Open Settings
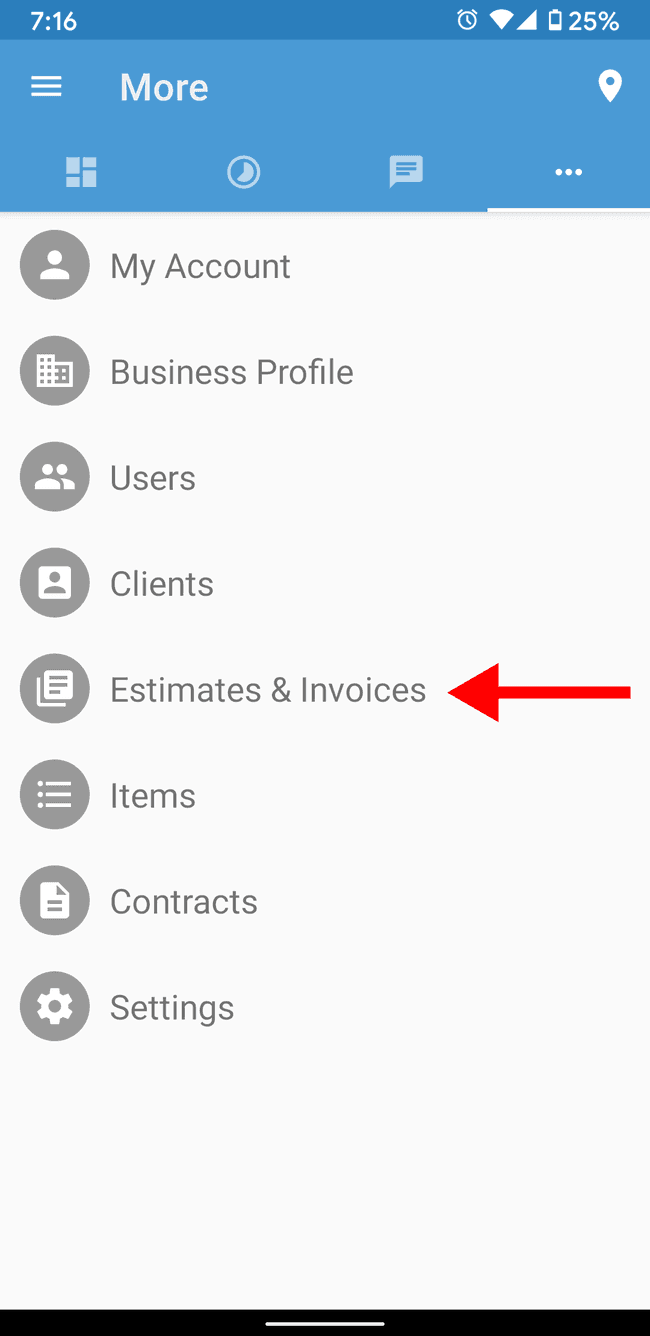 [x=325, y=1007]
